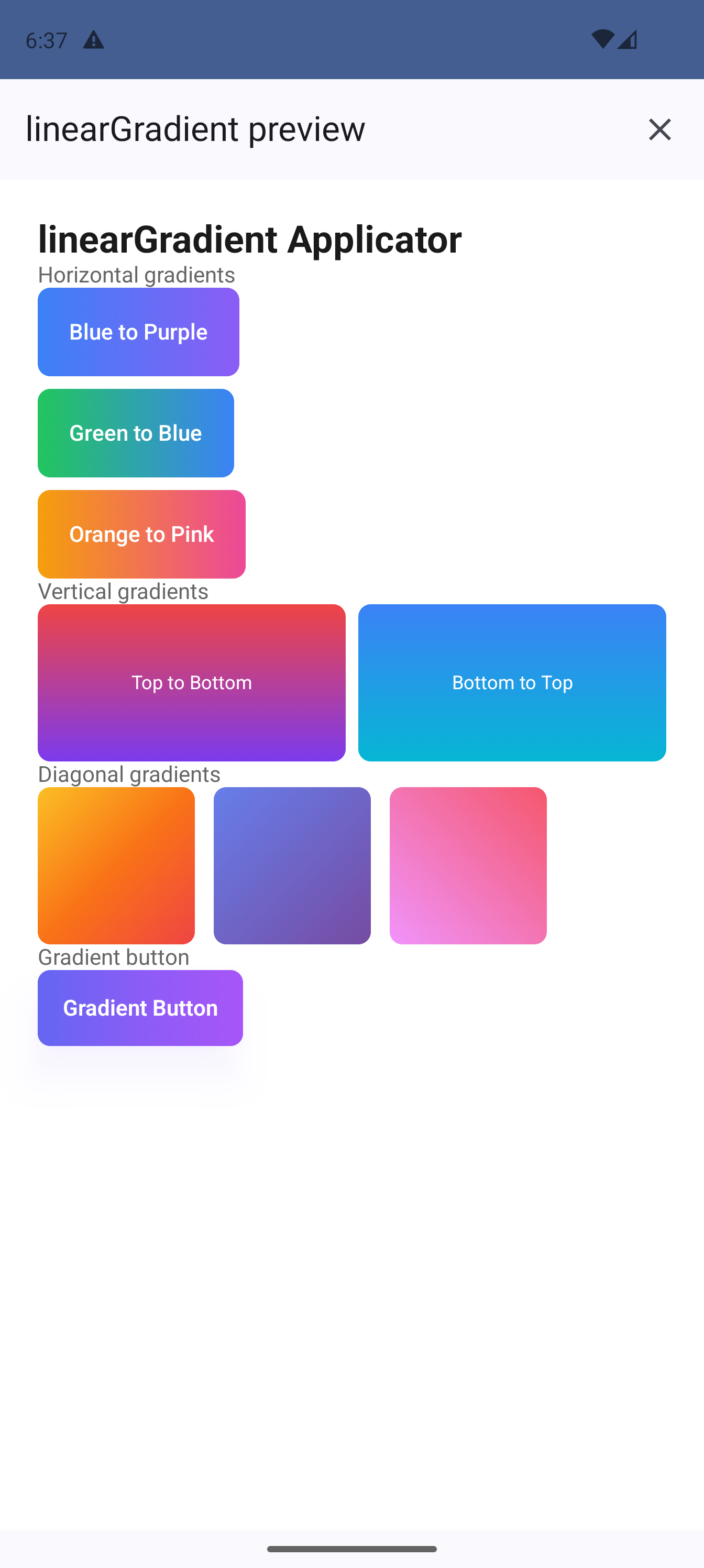Tap the Gradient Button
704x1568 pixels.
pos(140,1007)
